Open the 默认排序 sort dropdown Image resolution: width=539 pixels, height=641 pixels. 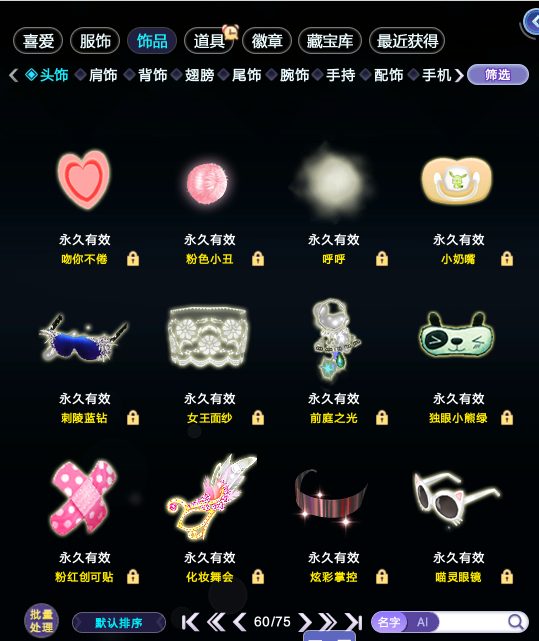click(119, 623)
